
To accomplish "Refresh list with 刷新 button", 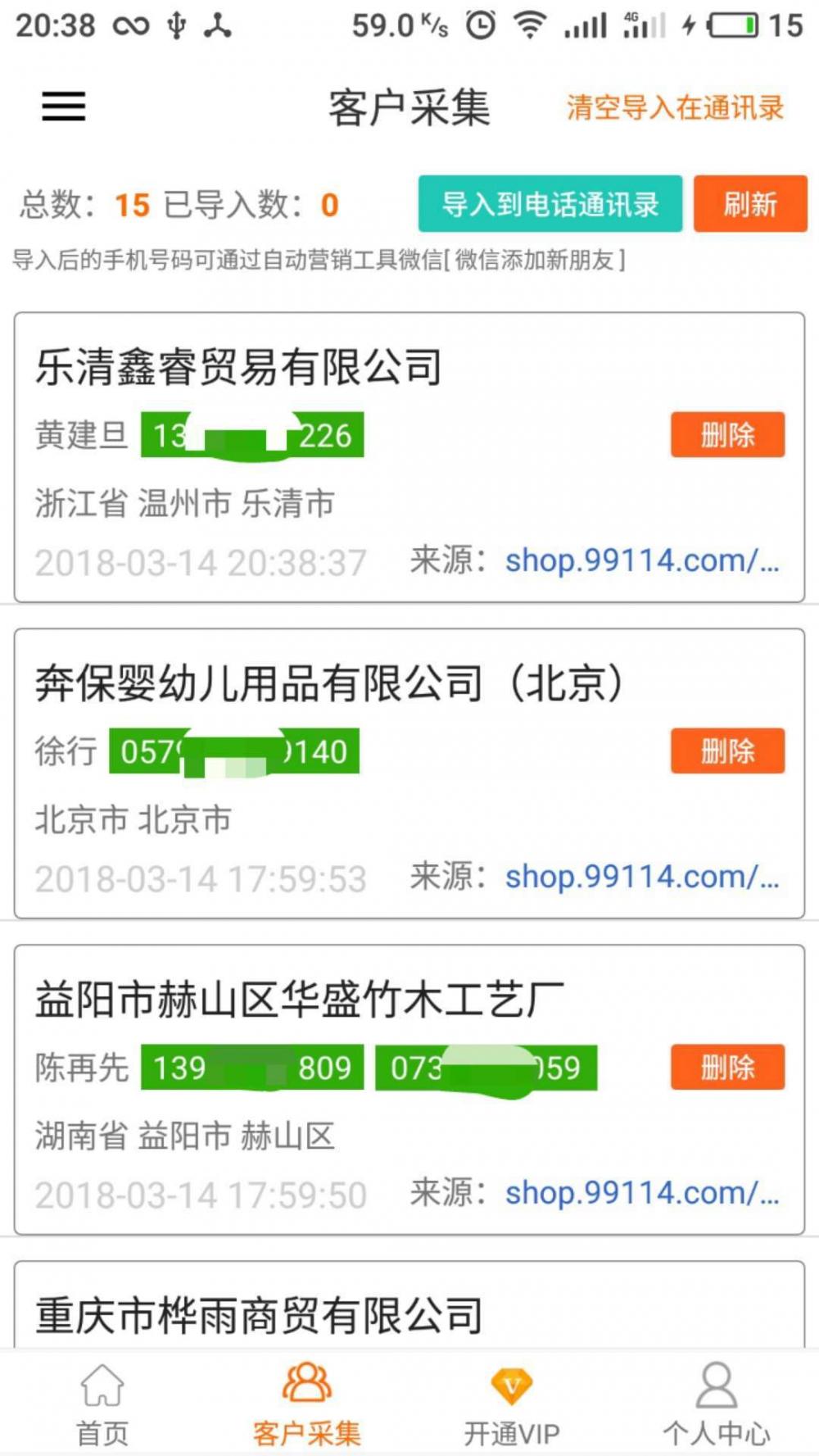I will (750, 204).
